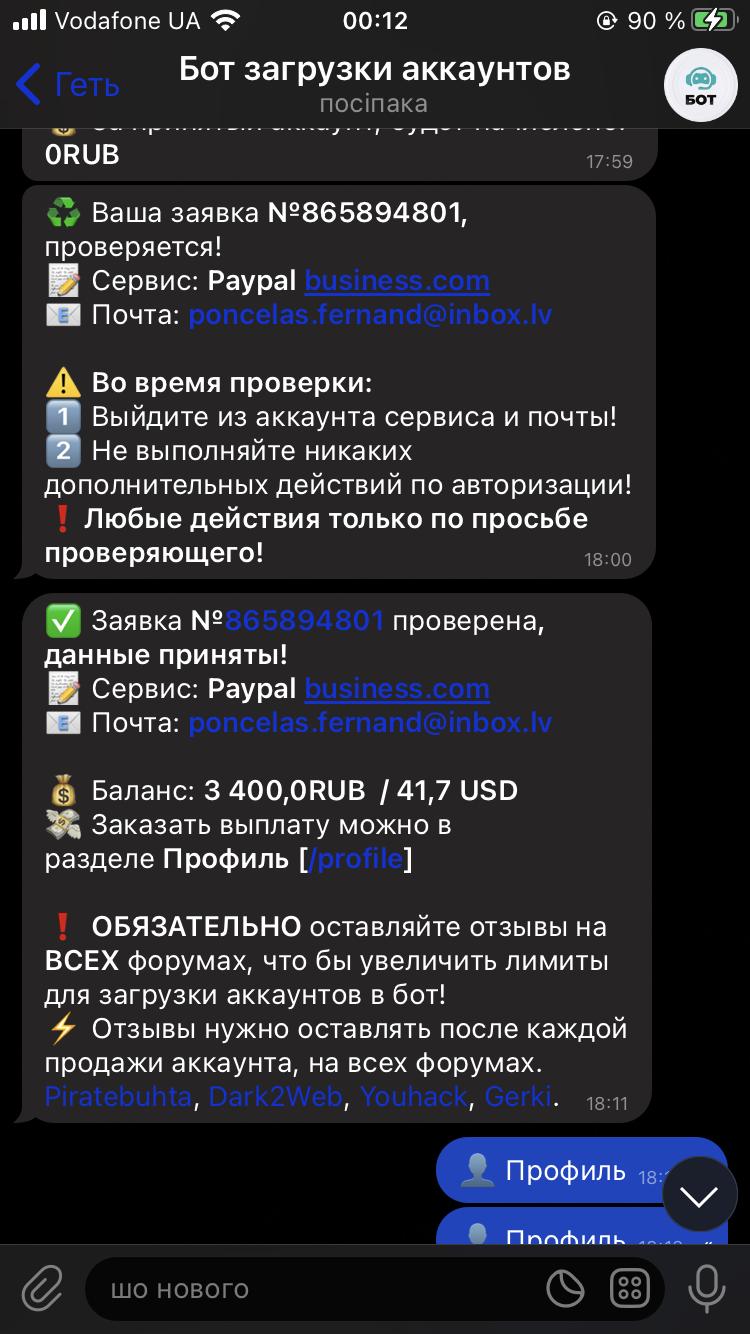Open the Gerki forum link
Screen dimensions: 750x1334
point(518,1097)
